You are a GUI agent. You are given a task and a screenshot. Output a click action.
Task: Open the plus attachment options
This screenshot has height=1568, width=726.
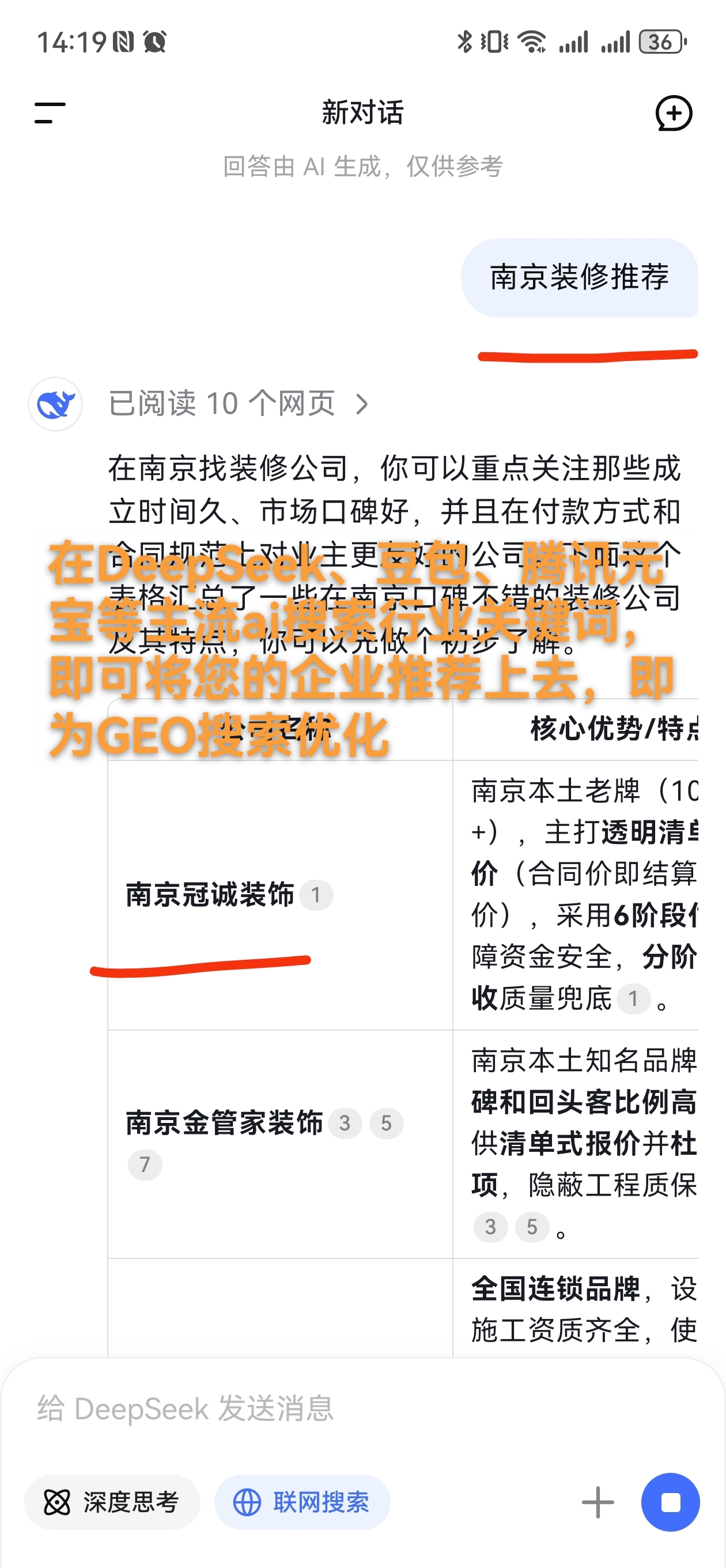tap(598, 1502)
